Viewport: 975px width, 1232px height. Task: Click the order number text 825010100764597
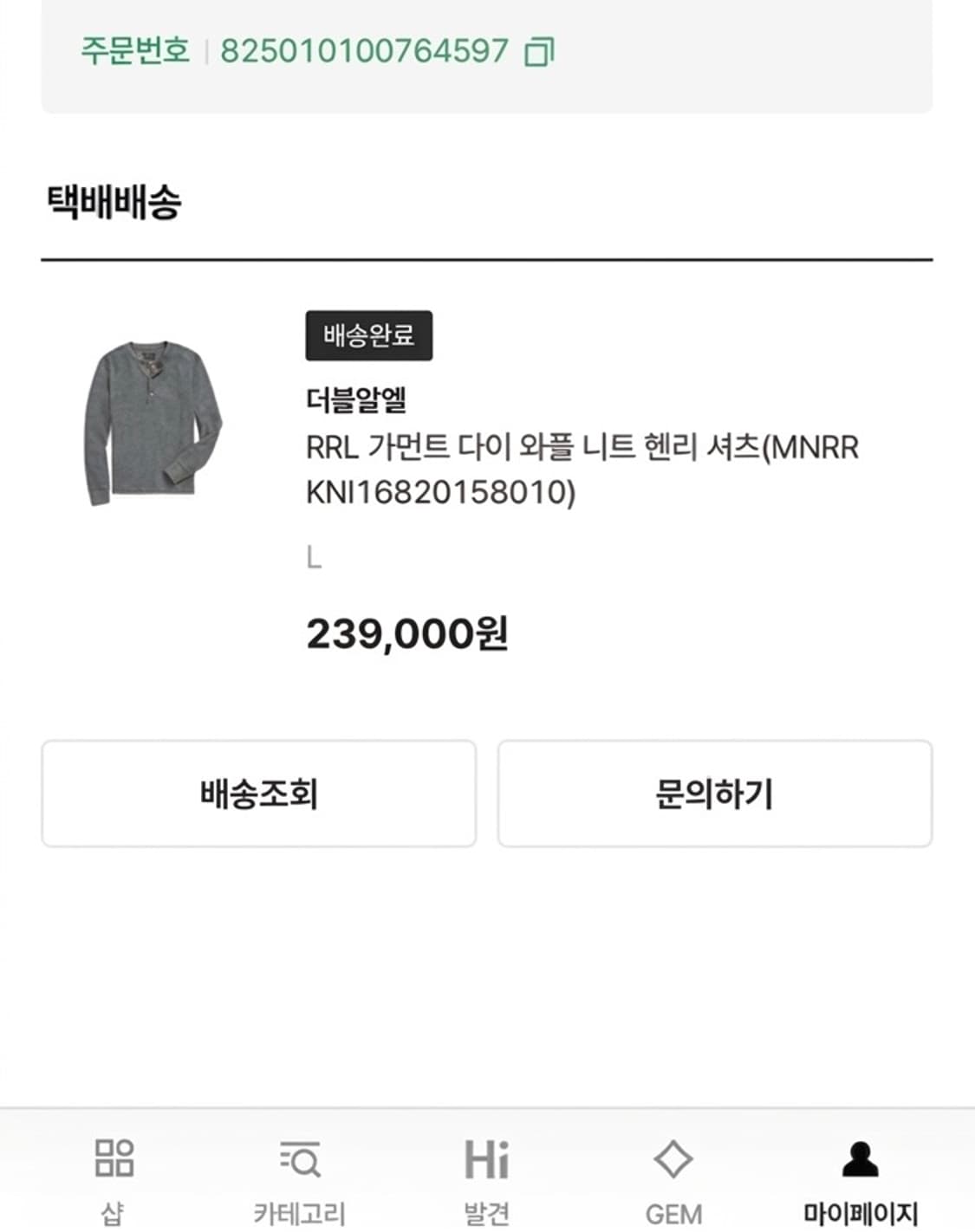point(362,49)
